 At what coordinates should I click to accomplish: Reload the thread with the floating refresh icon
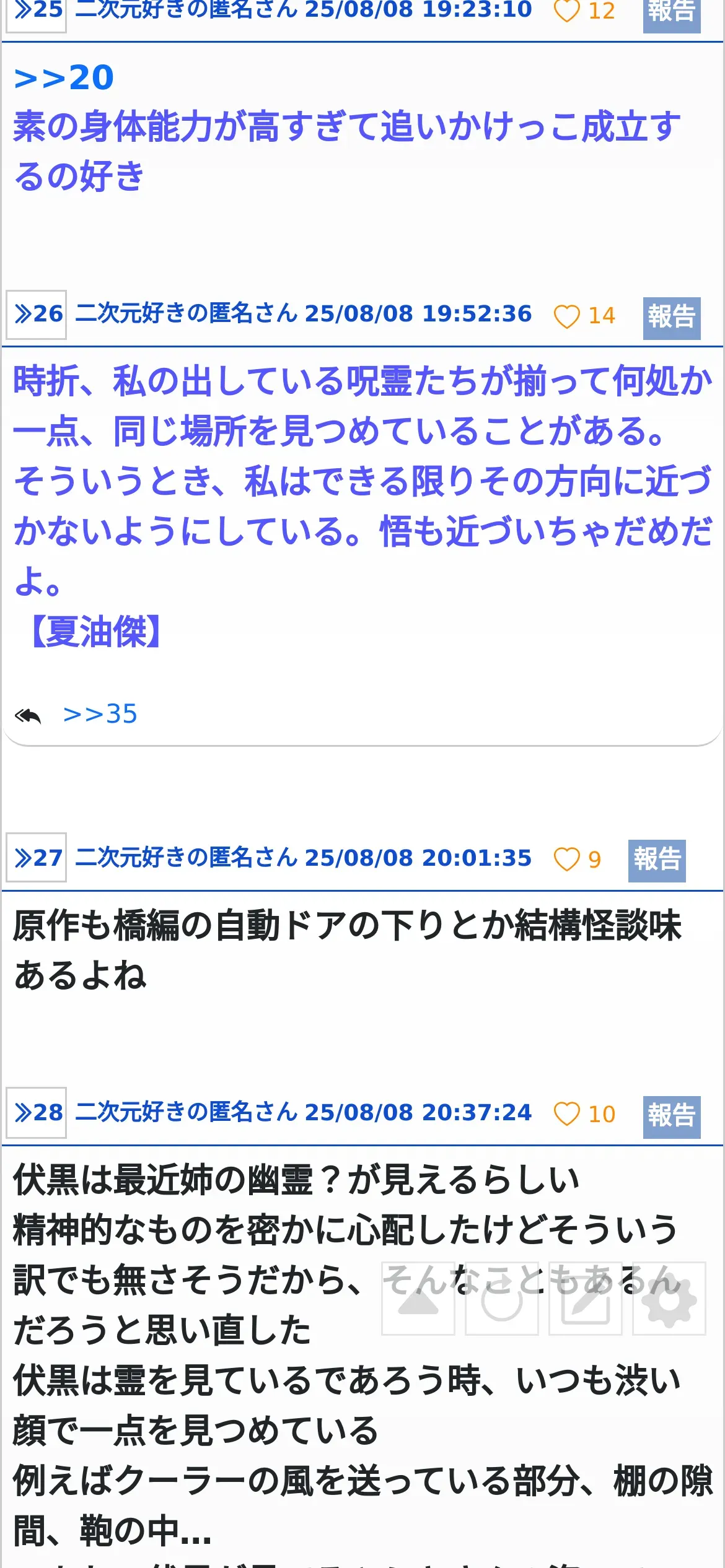(x=502, y=1297)
